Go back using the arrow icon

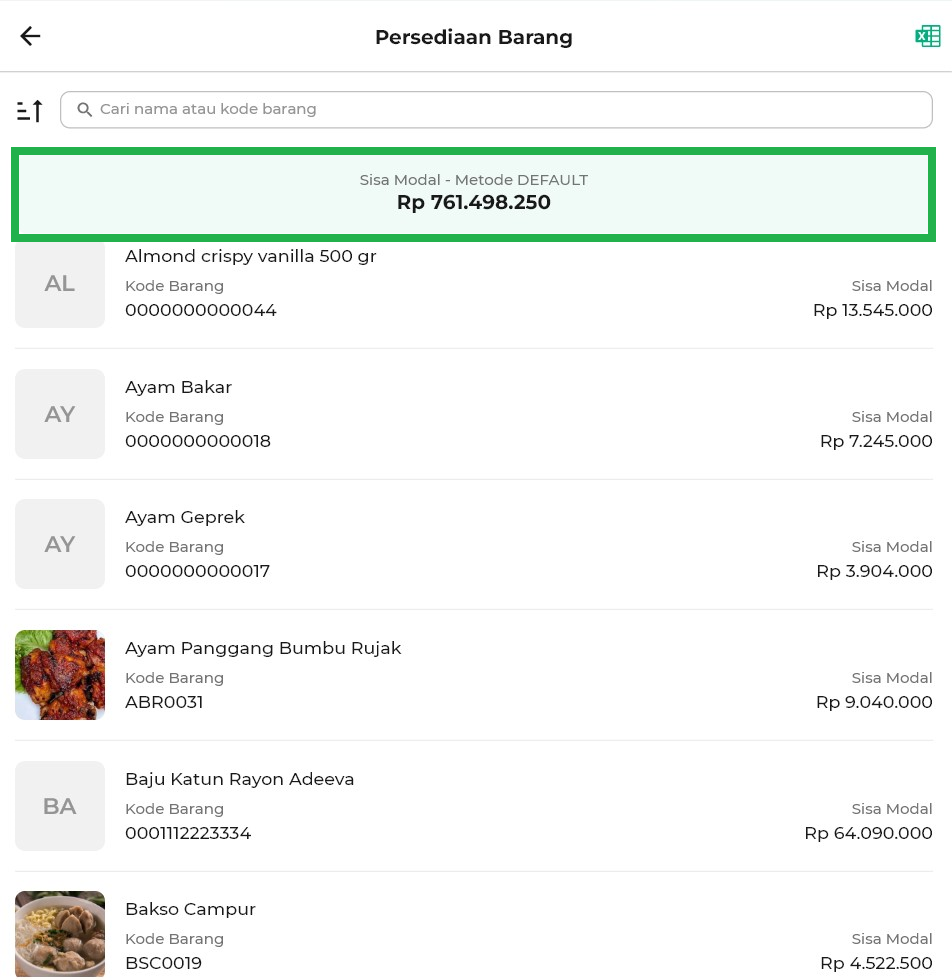(30, 36)
